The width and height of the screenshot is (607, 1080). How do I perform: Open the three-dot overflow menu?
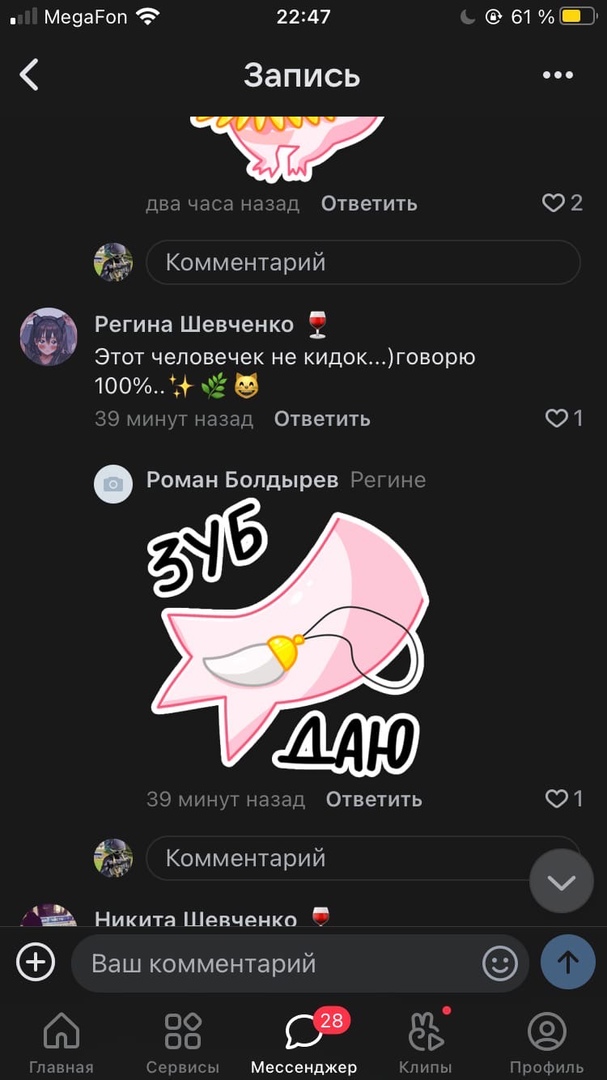(x=557, y=75)
